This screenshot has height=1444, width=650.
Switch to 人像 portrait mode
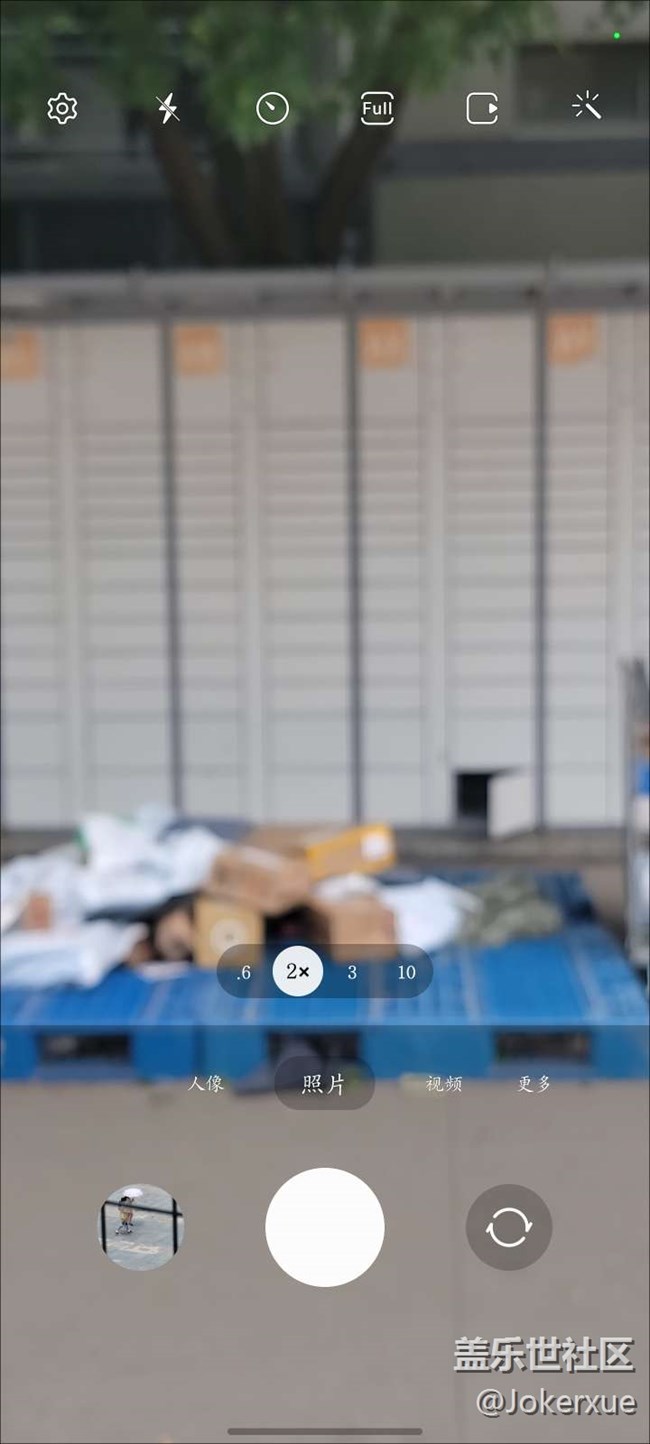206,1084
